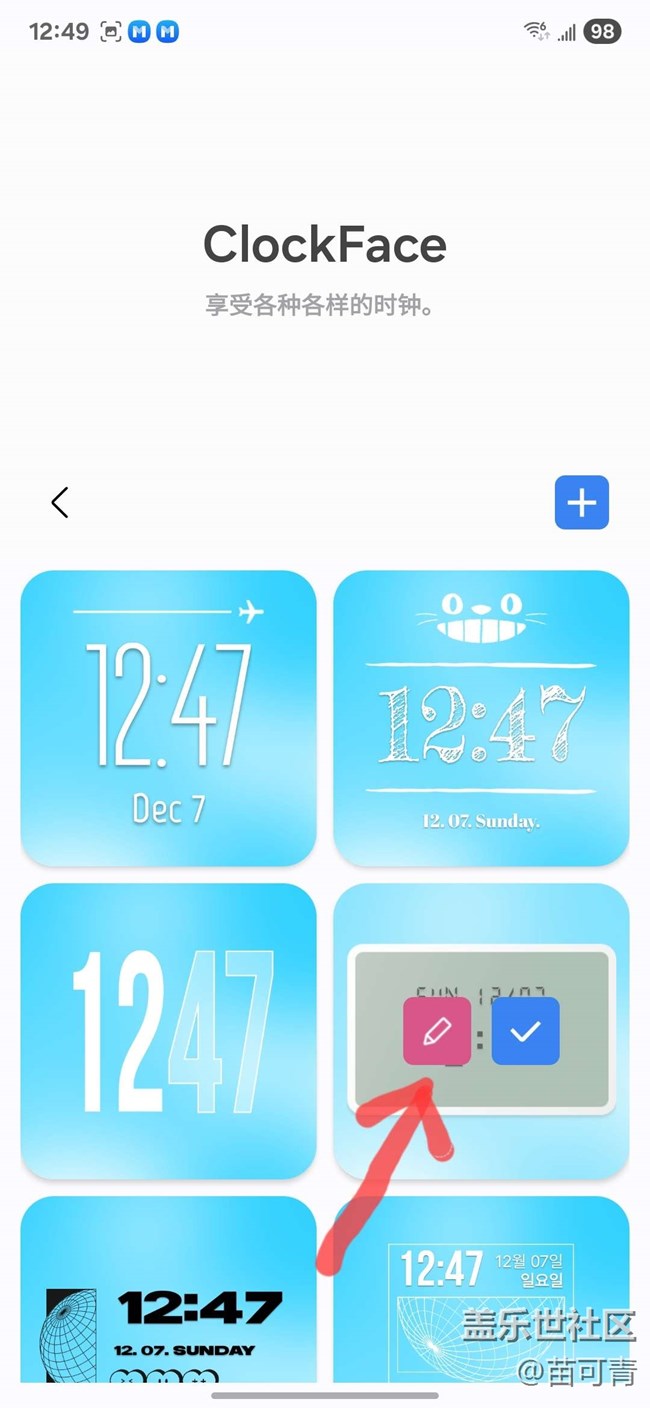This screenshot has width=650, height=1408.
Task: Edit the selected clock with the pencil button
Action: (437, 1031)
